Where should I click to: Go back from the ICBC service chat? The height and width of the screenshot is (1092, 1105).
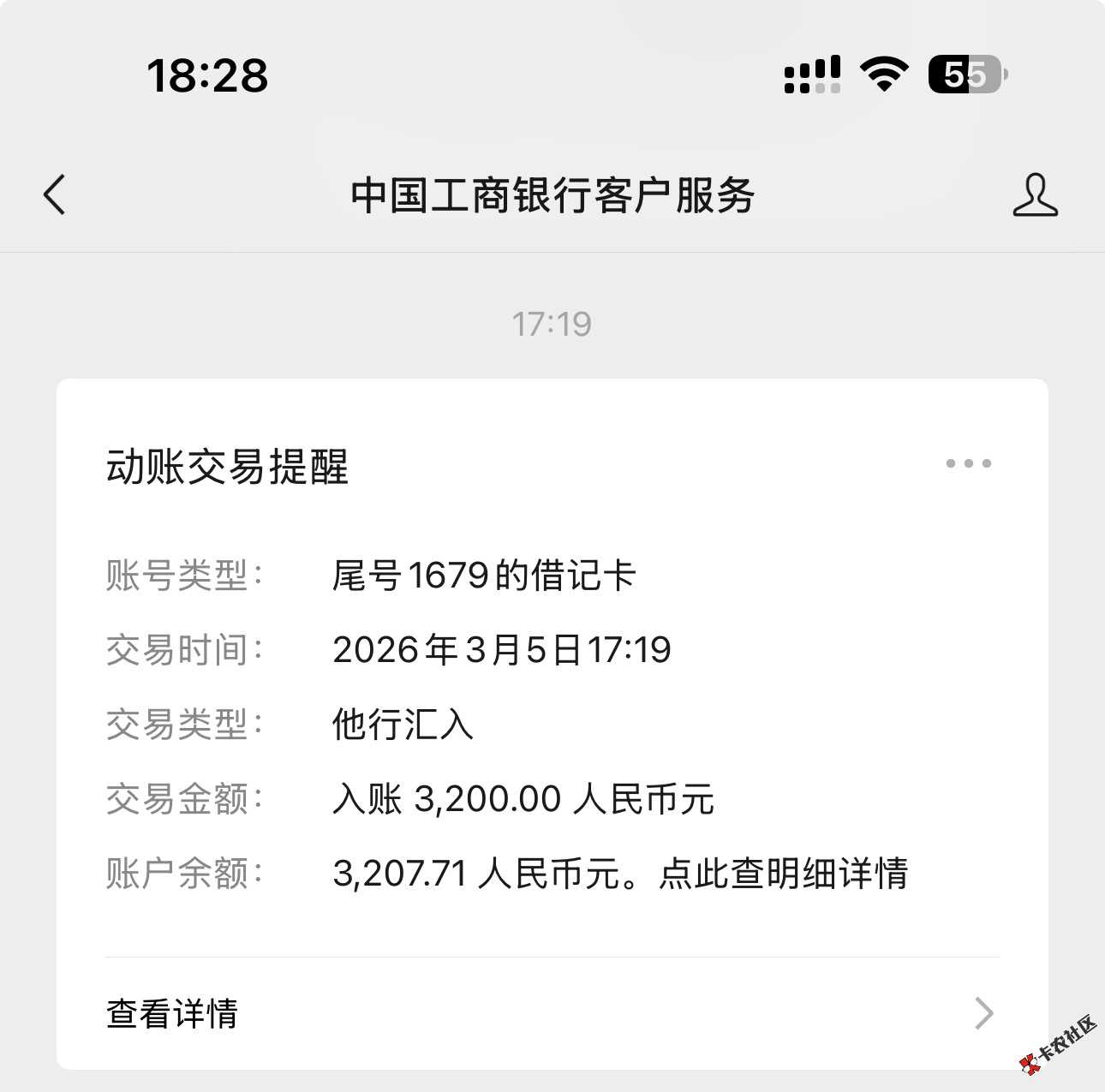[55, 194]
